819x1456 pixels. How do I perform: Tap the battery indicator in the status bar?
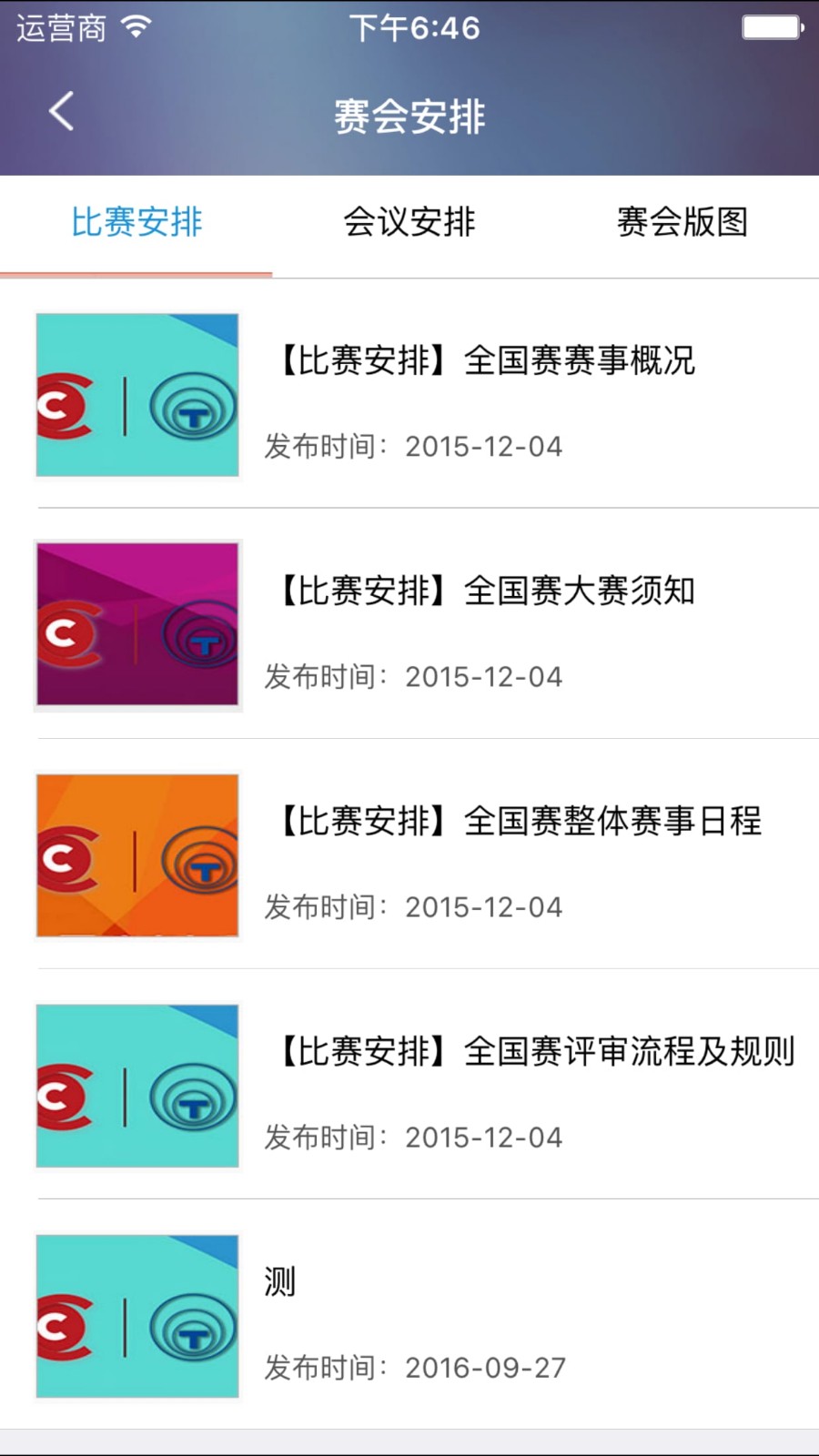(x=769, y=25)
